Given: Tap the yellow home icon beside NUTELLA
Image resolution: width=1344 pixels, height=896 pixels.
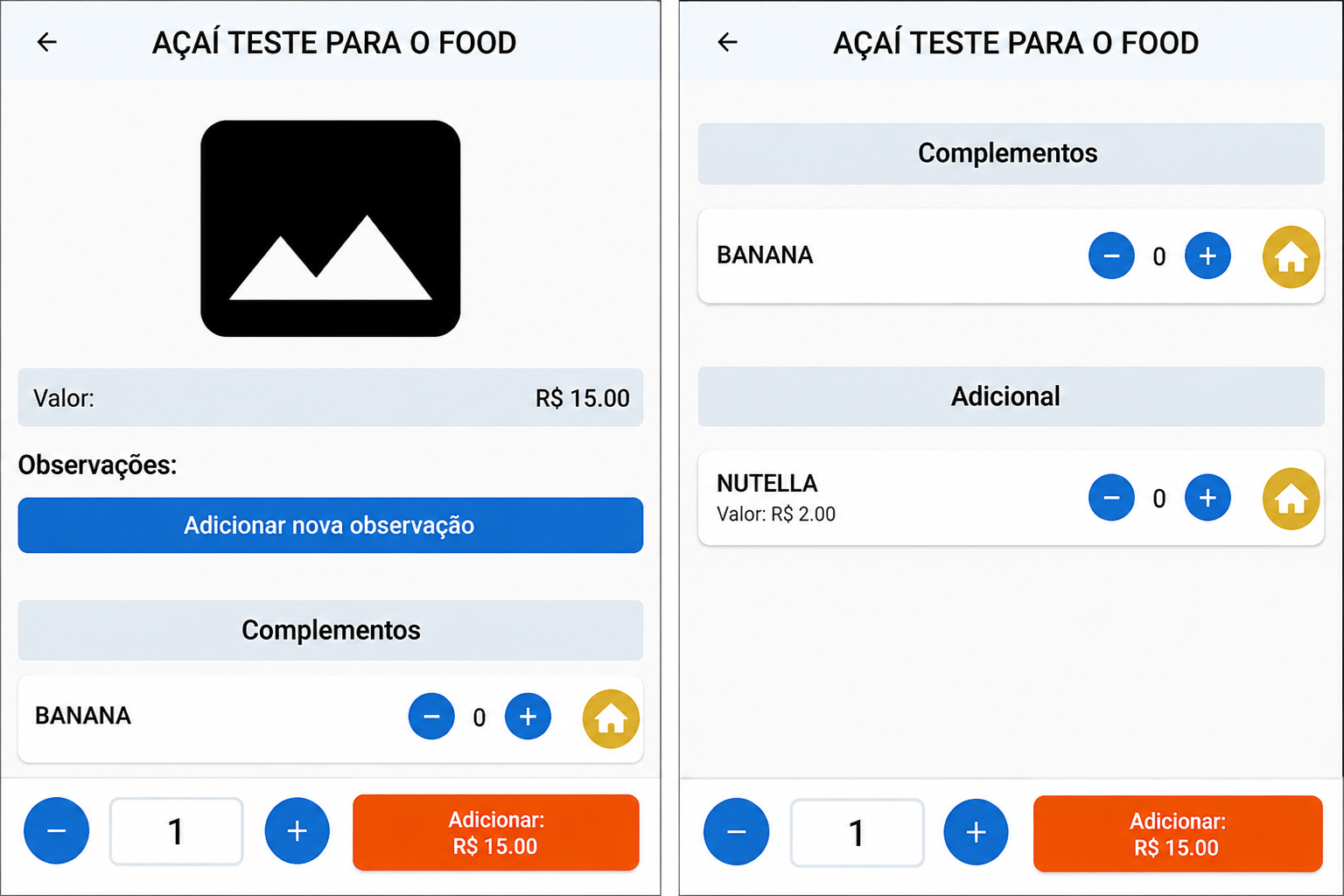Looking at the screenshot, I should [x=1291, y=499].
